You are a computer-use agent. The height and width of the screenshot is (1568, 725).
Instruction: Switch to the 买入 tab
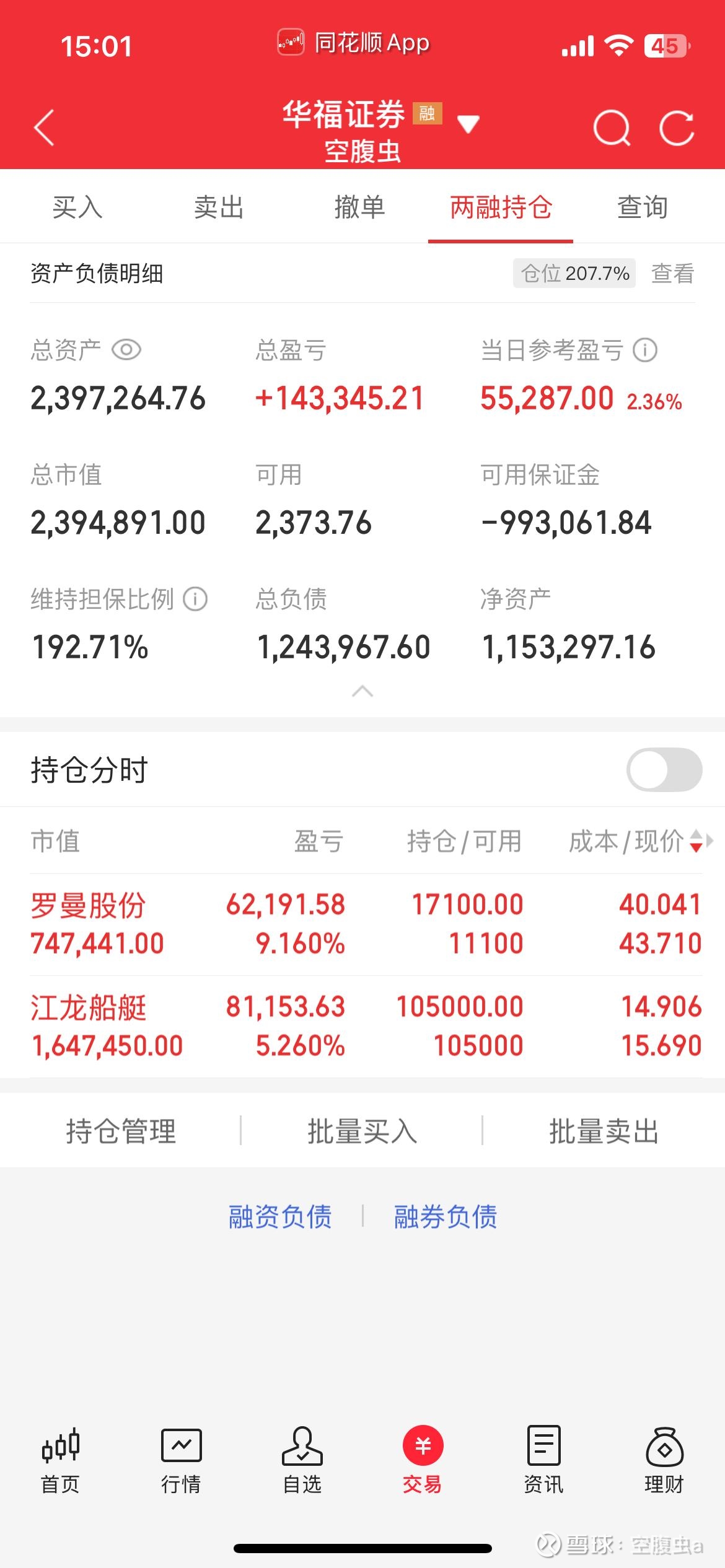click(x=77, y=207)
